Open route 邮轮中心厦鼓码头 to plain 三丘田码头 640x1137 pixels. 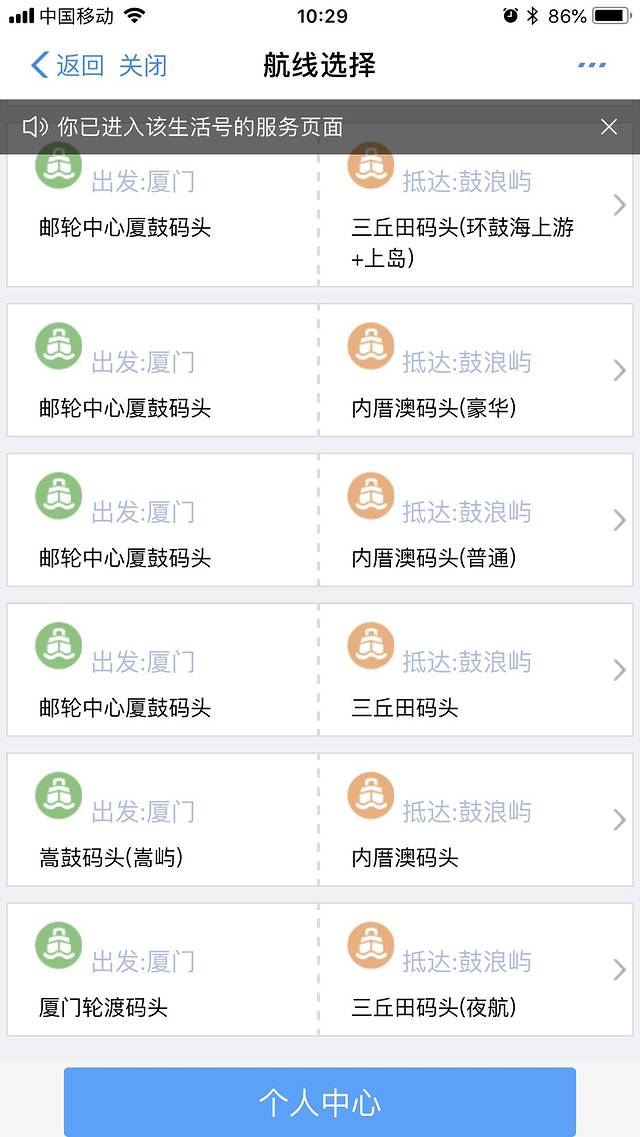tap(320, 670)
